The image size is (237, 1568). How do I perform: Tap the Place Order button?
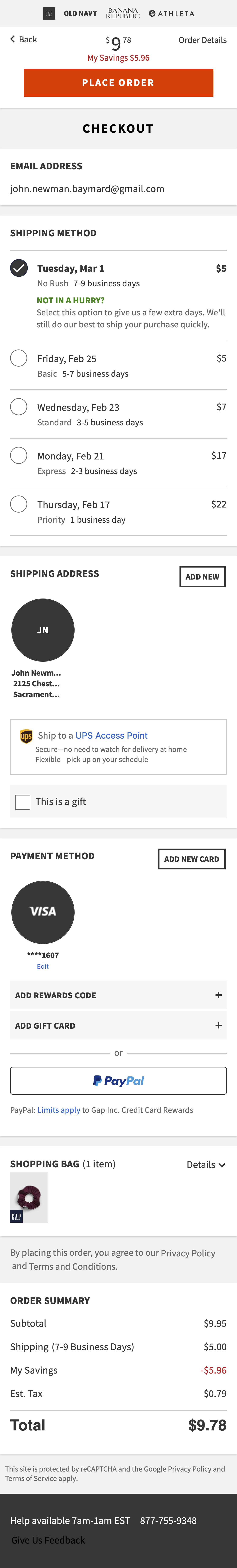click(x=118, y=83)
